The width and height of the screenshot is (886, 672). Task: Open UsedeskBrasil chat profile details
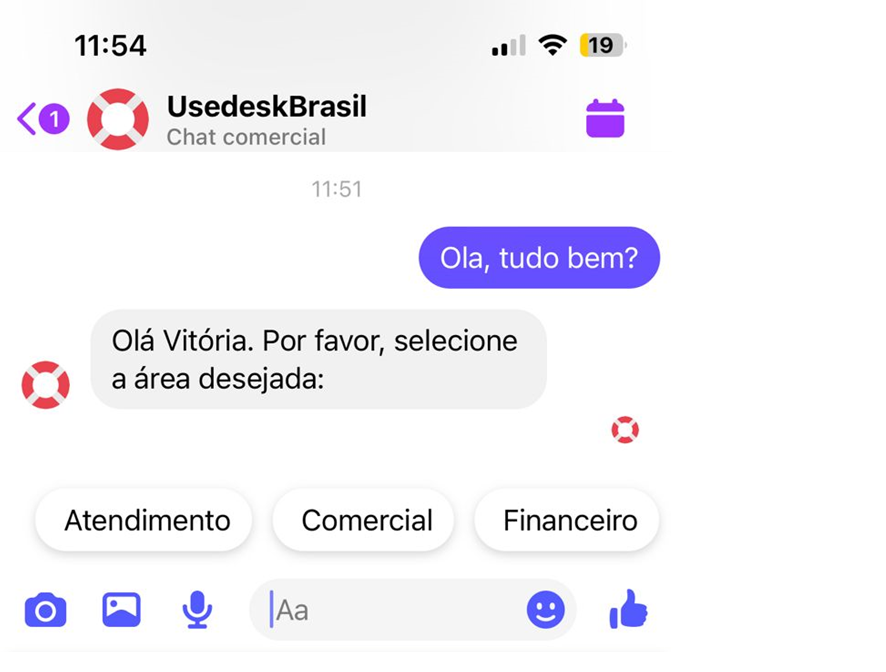tap(265, 118)
